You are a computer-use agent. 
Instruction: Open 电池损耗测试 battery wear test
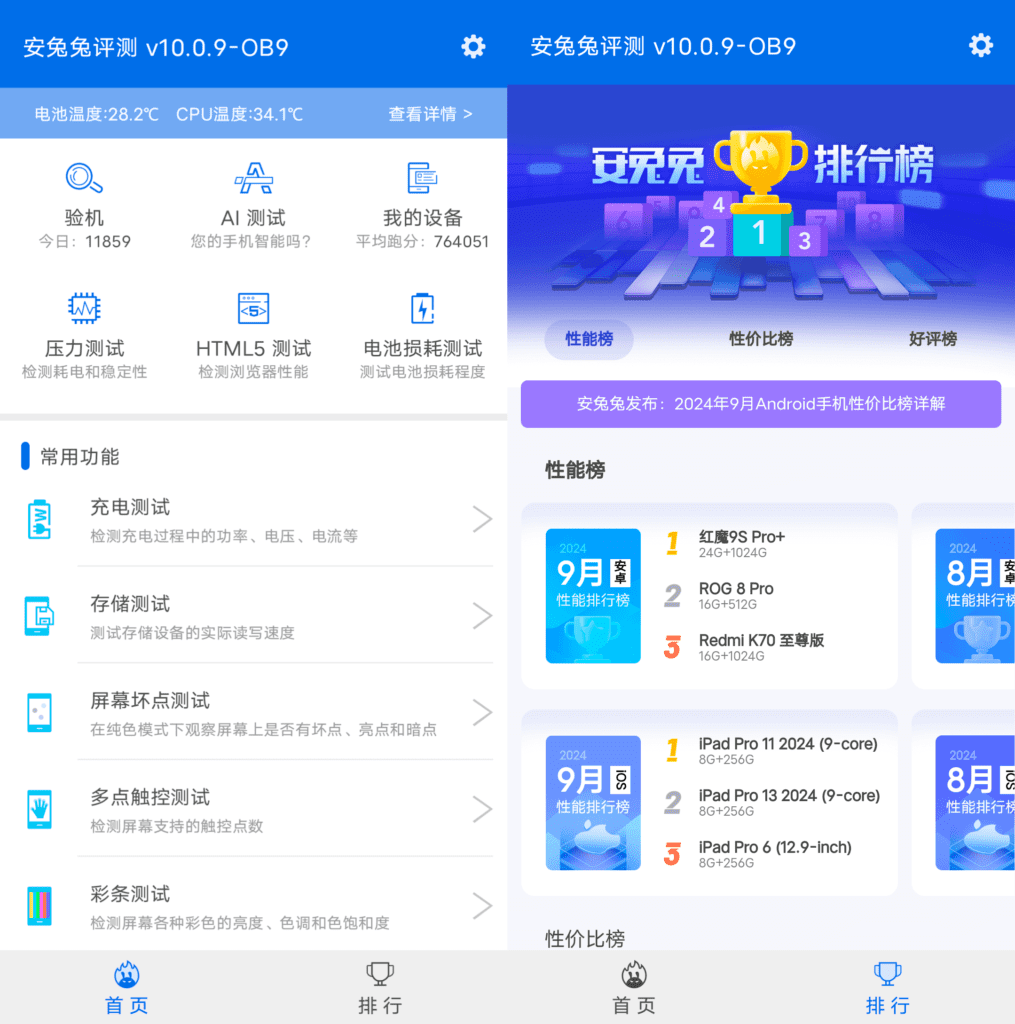coord(422,336)
